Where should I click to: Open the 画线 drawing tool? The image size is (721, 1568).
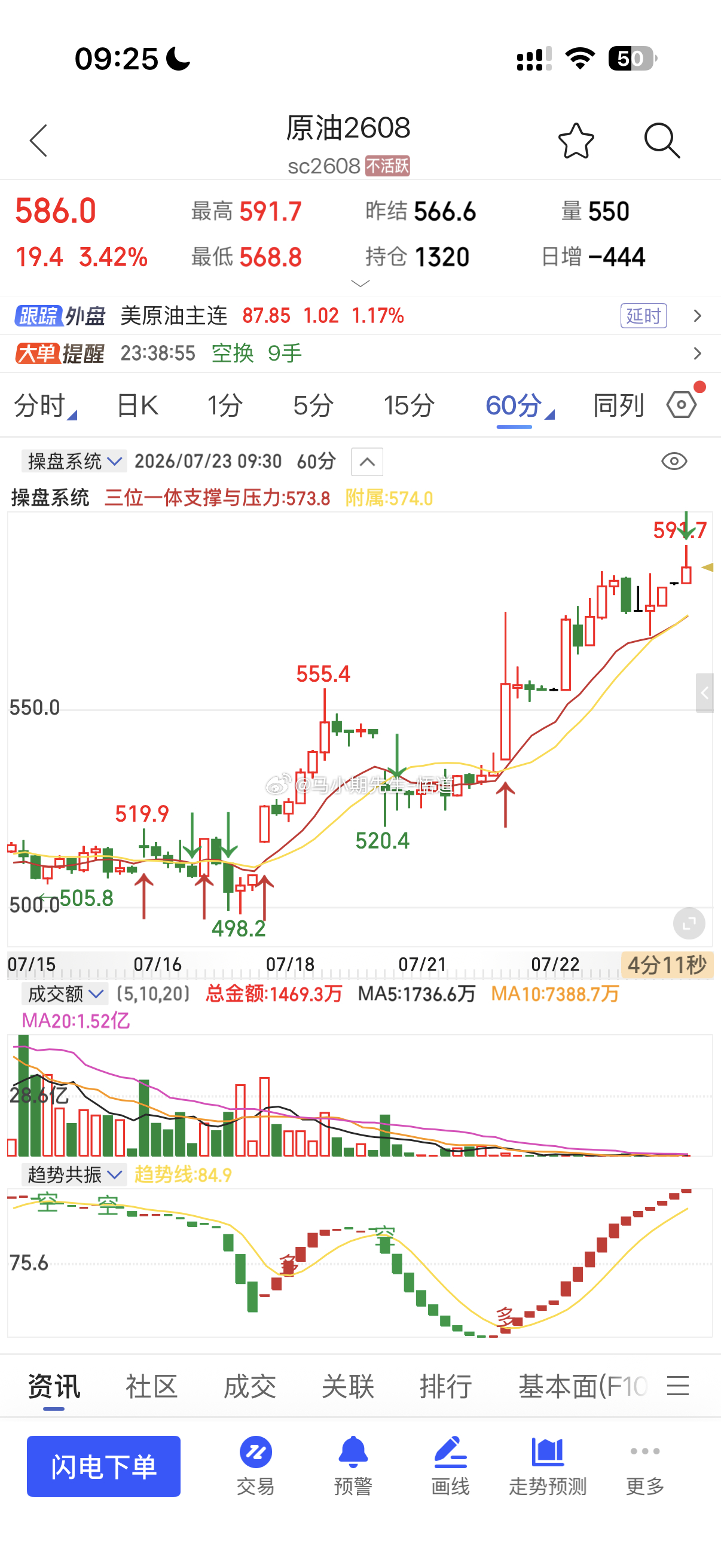[450, 1466]
